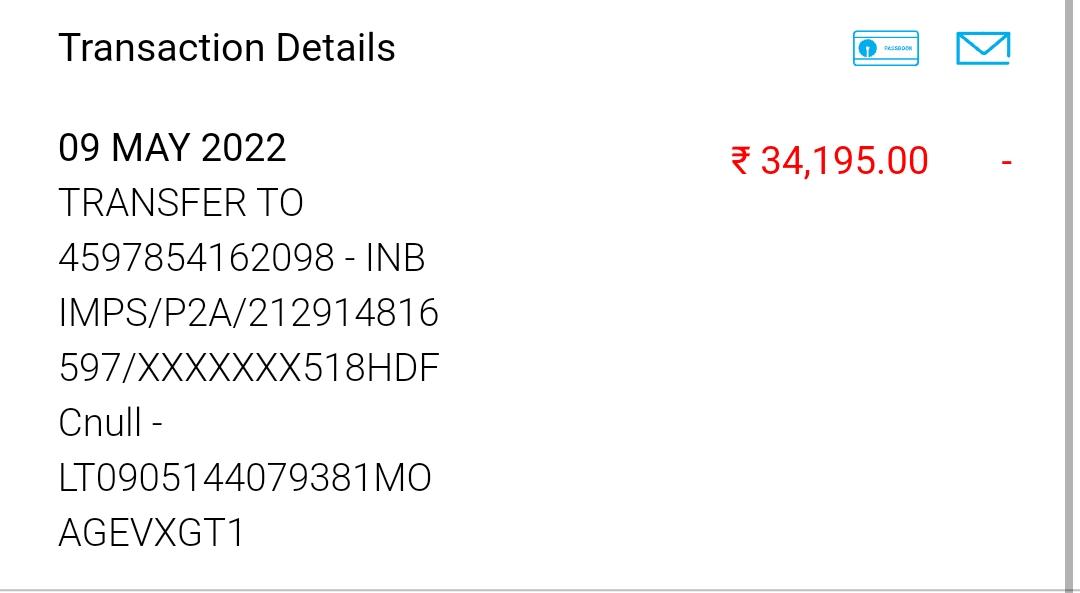Open the passbook icon
1080x593 pixels.
885,48
